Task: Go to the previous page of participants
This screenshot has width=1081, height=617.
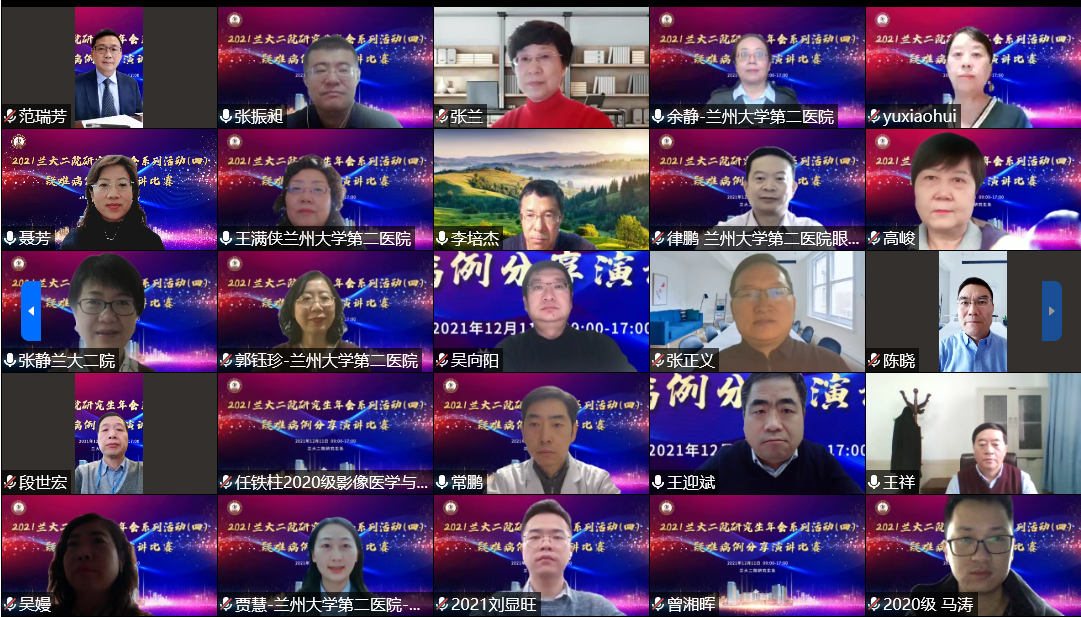Action: pos(31,311)
